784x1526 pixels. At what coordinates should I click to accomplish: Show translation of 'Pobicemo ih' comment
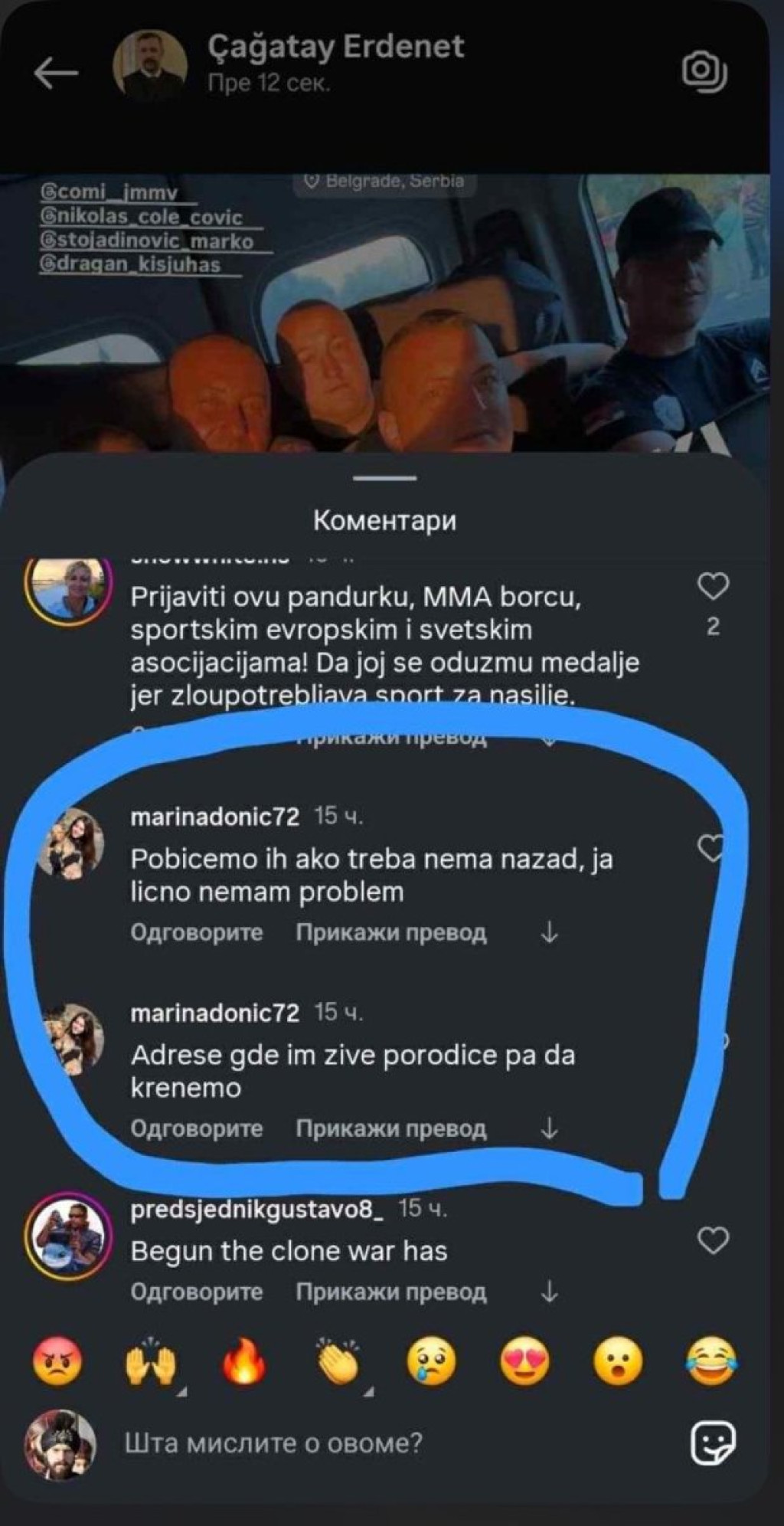tap(391, 932)
